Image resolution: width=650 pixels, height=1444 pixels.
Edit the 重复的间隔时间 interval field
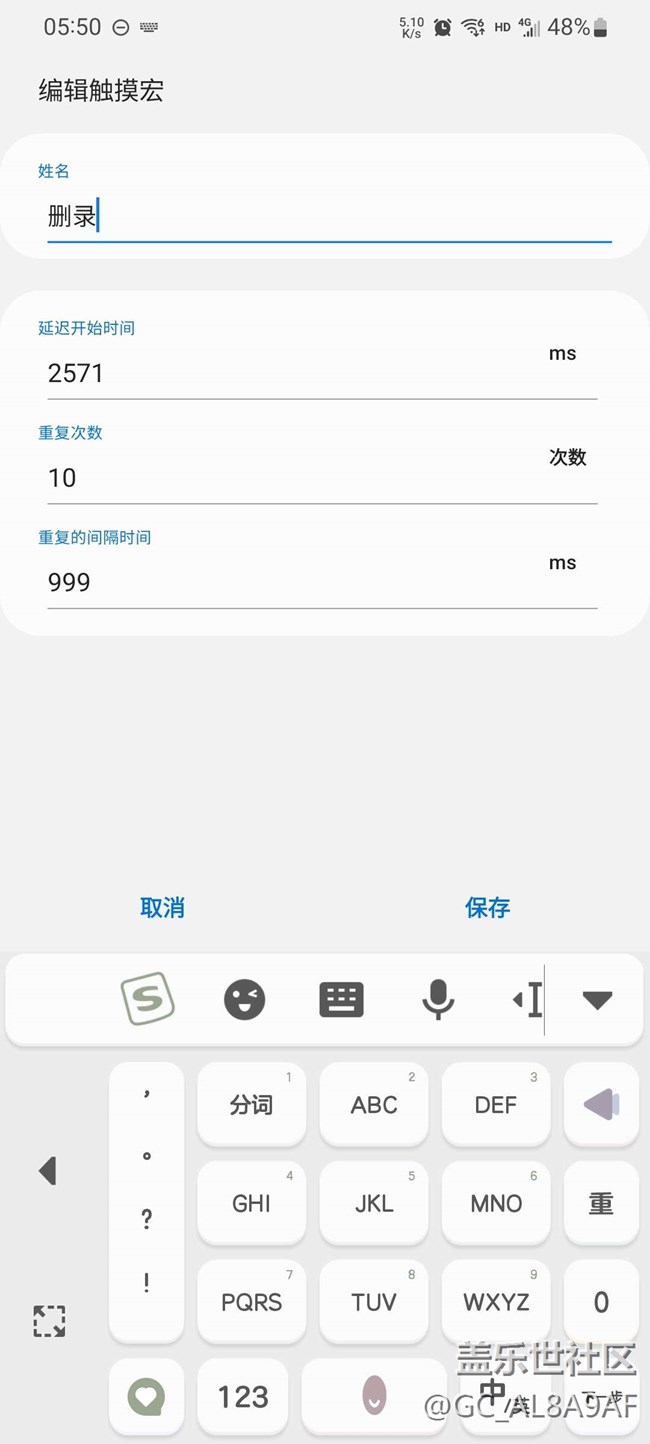tap(300, 582)
